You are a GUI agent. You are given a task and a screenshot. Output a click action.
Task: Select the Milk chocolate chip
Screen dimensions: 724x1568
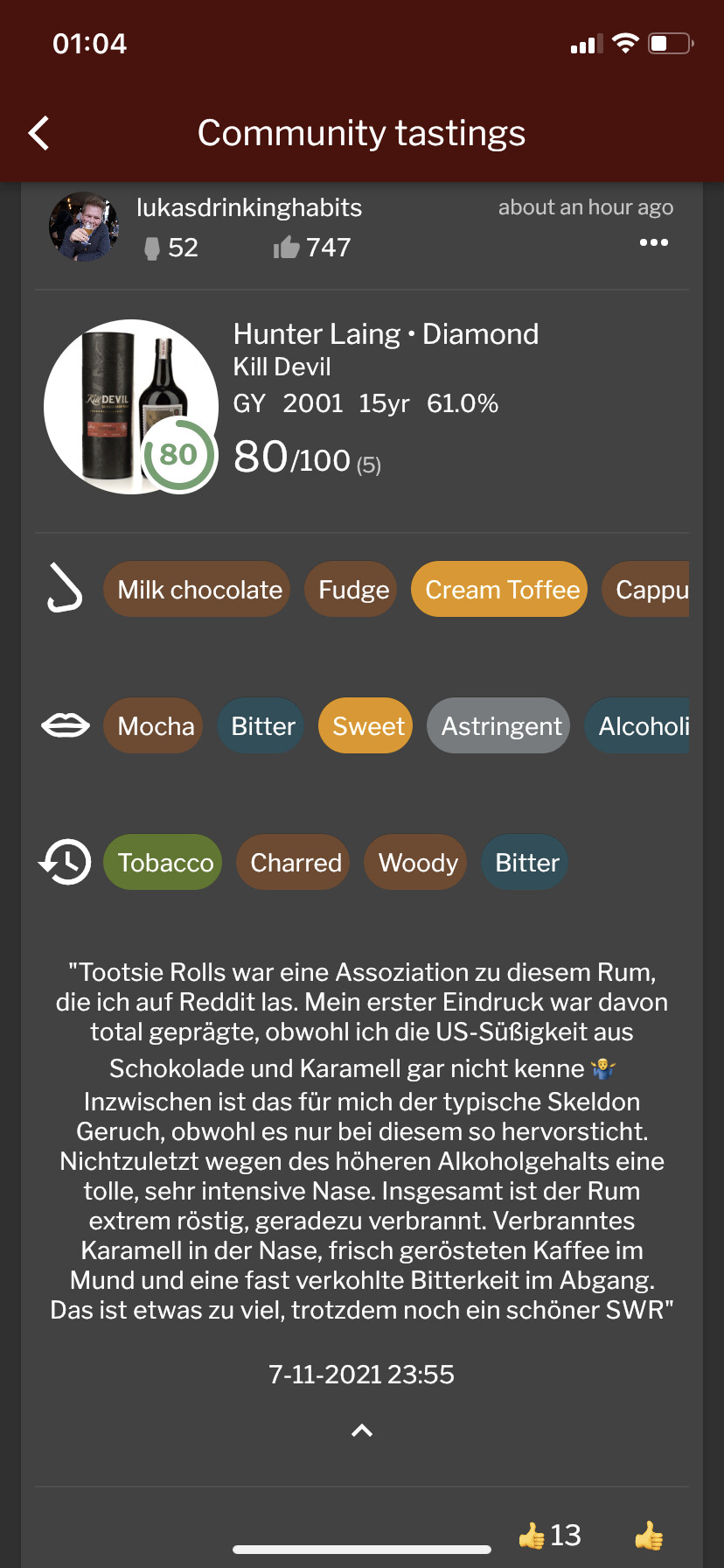pyautogui.click(x=199, y=590)
